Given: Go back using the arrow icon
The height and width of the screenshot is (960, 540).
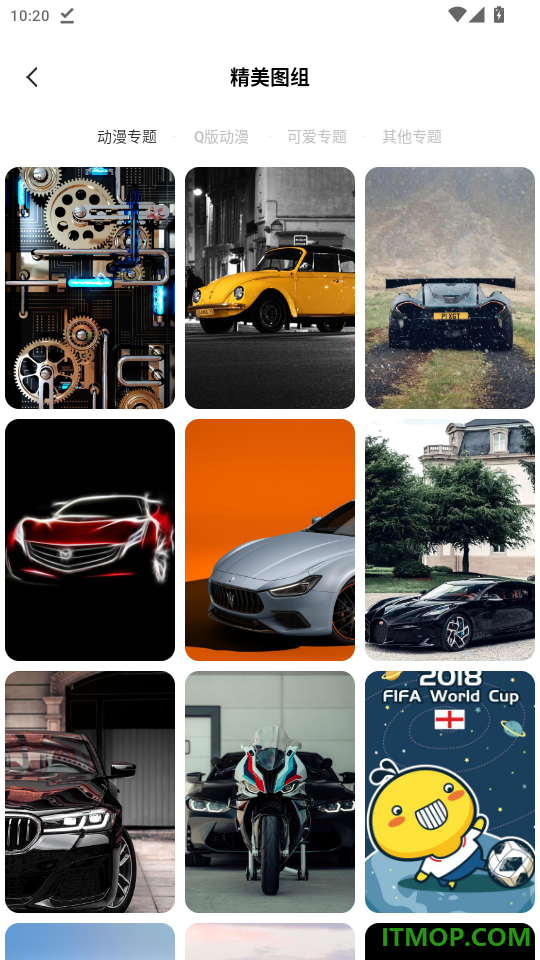Looking at the screenshot, I should (32, 77).
